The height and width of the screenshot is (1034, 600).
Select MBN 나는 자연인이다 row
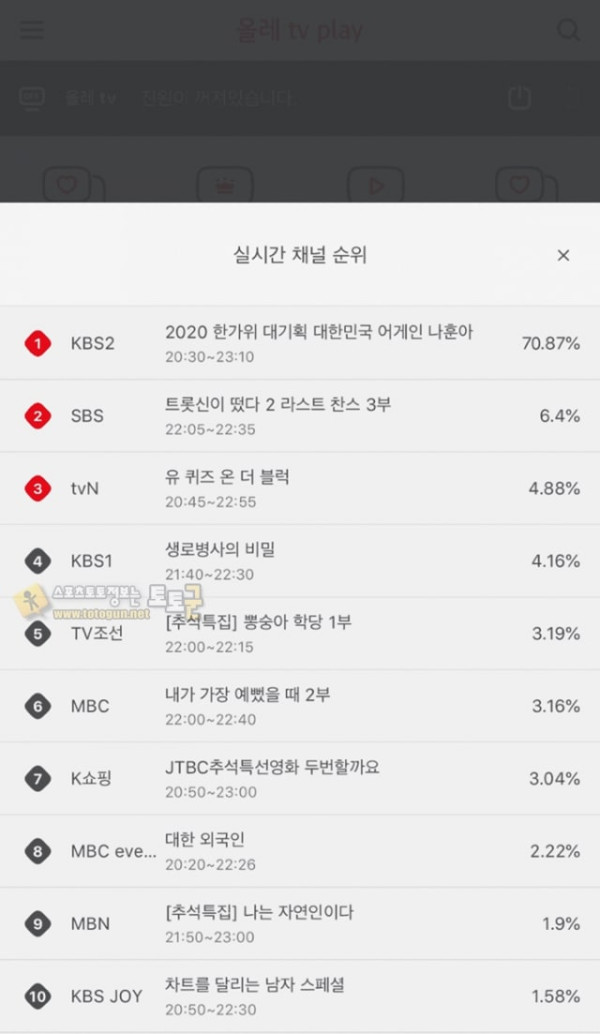300,923
